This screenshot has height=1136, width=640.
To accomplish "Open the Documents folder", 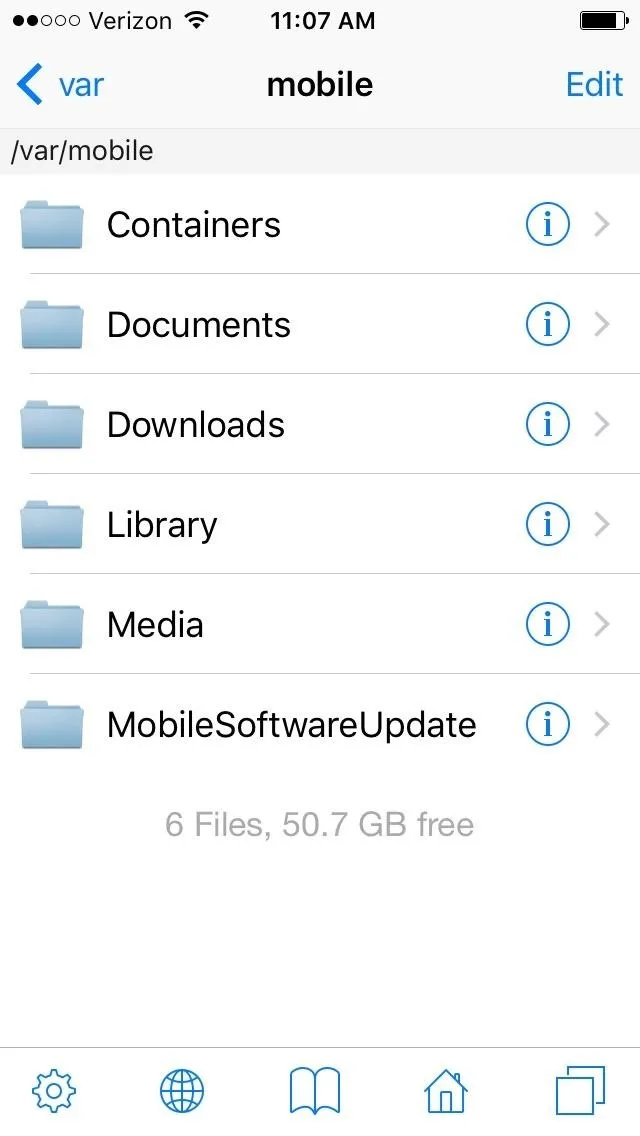I will point(320,324).
